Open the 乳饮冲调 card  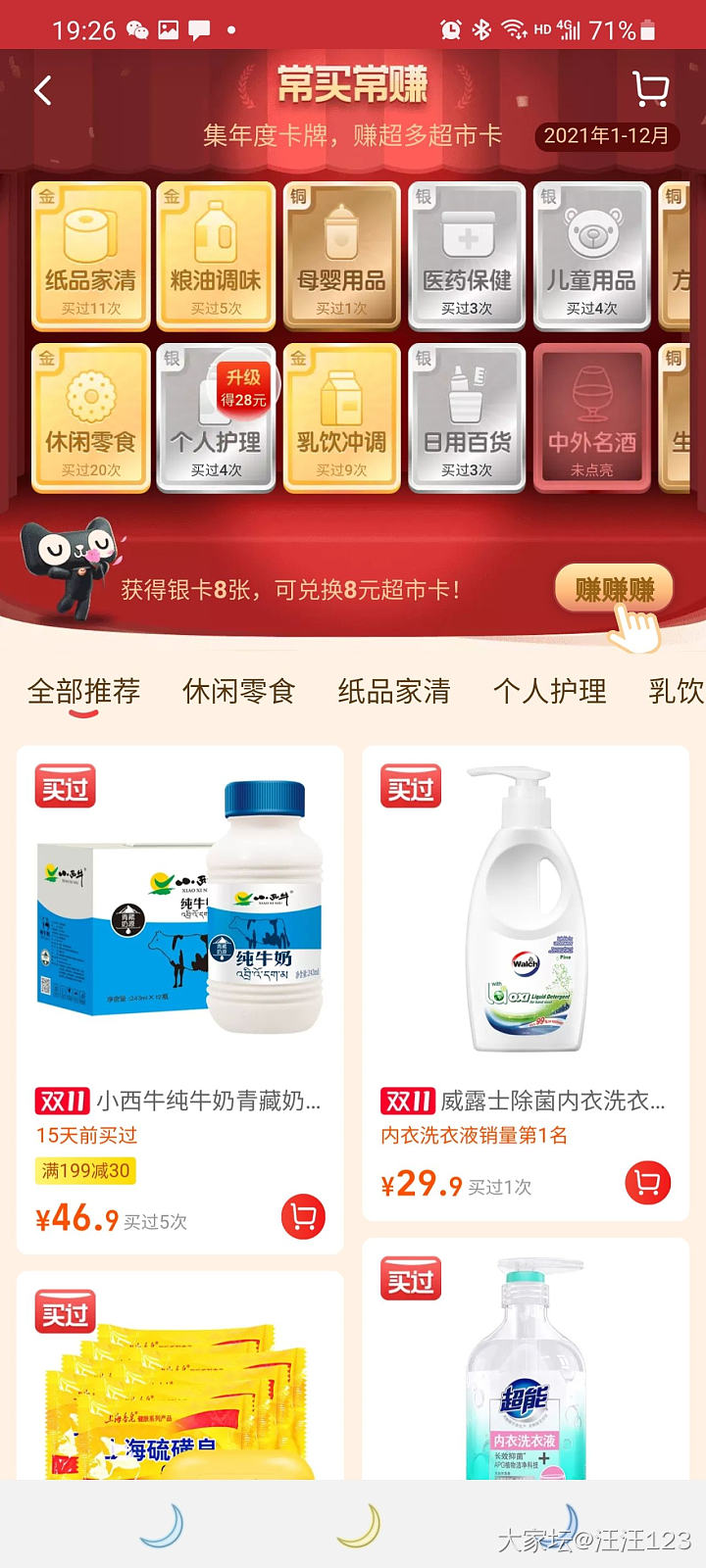341,416
